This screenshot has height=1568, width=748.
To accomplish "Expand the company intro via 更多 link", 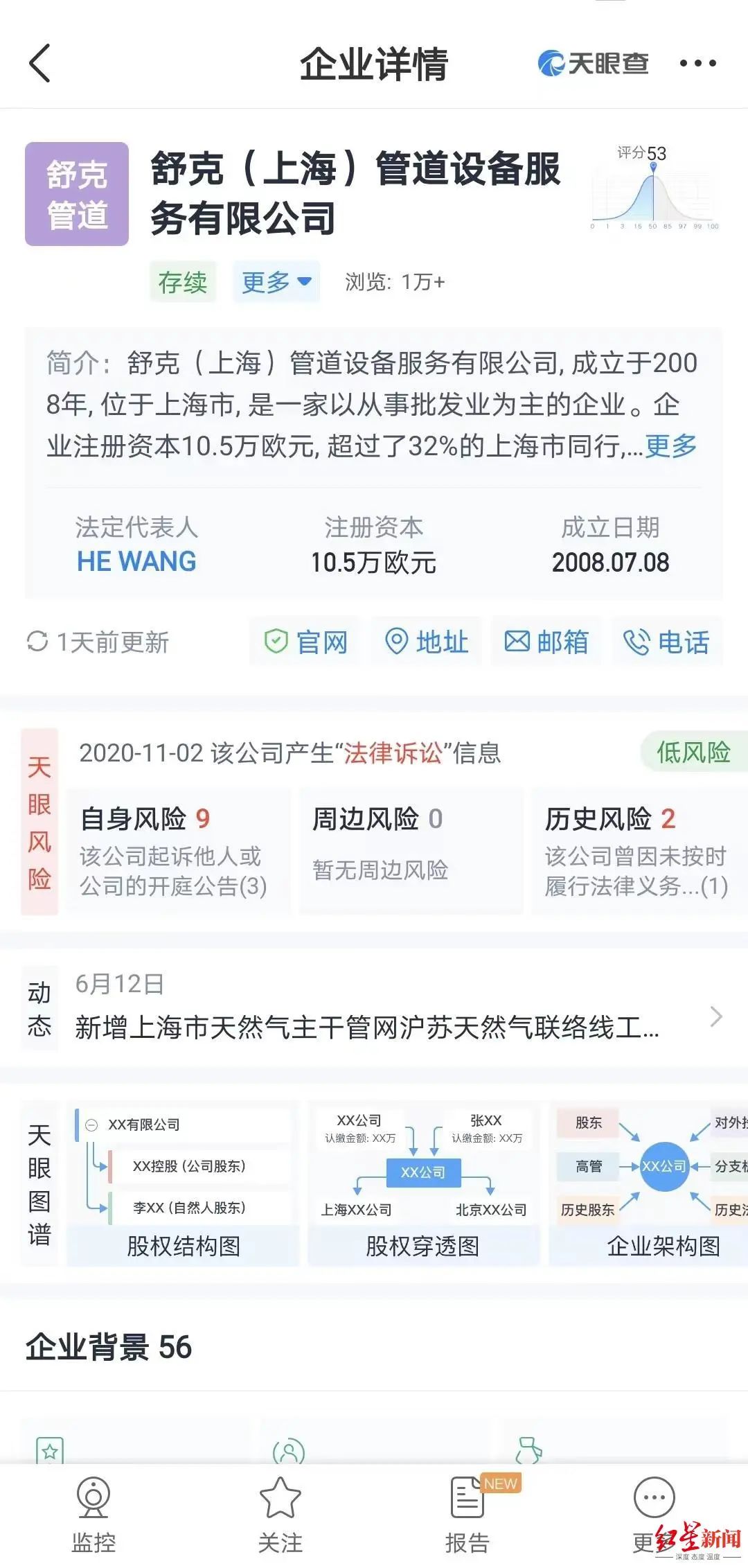I will tap(670, 446).
